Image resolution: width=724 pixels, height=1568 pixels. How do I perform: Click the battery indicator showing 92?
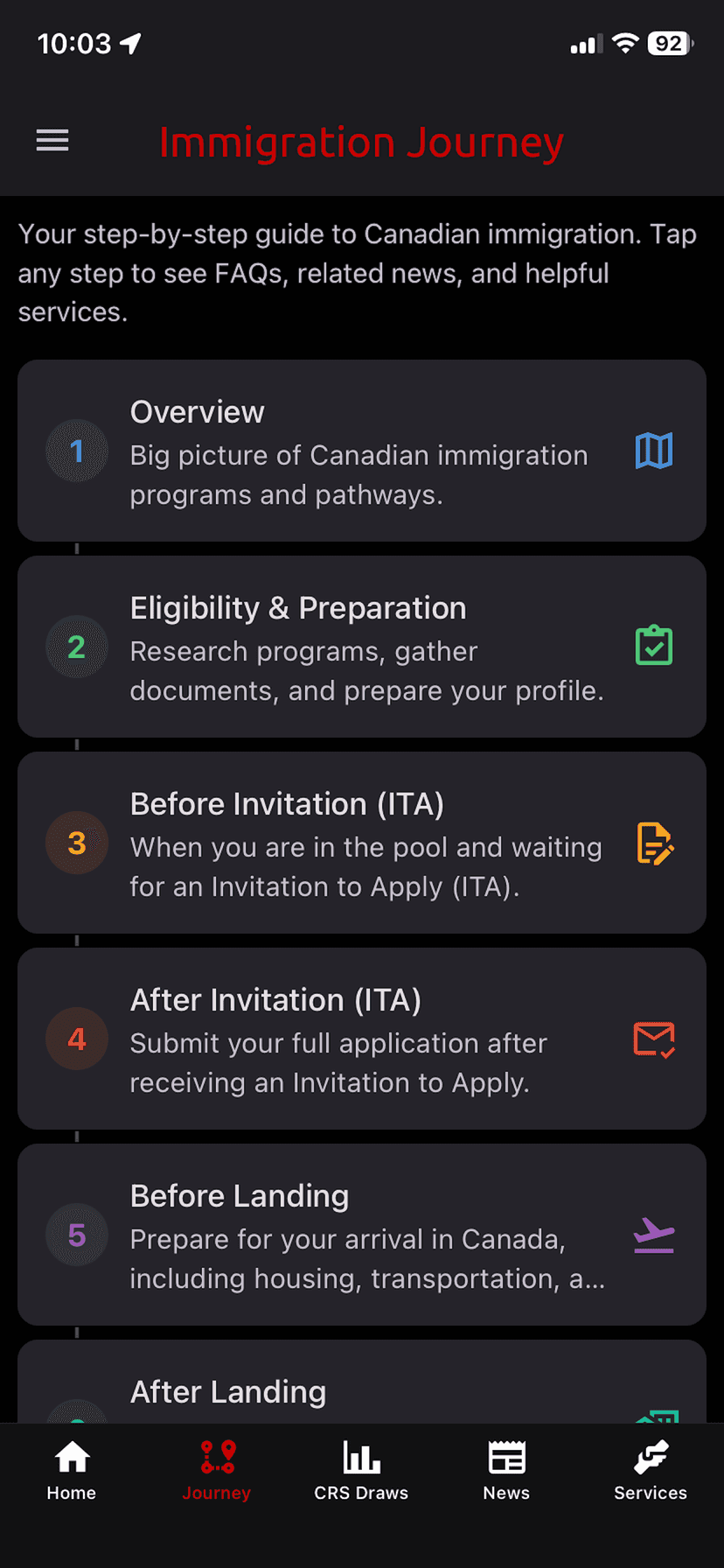(668, 44)
